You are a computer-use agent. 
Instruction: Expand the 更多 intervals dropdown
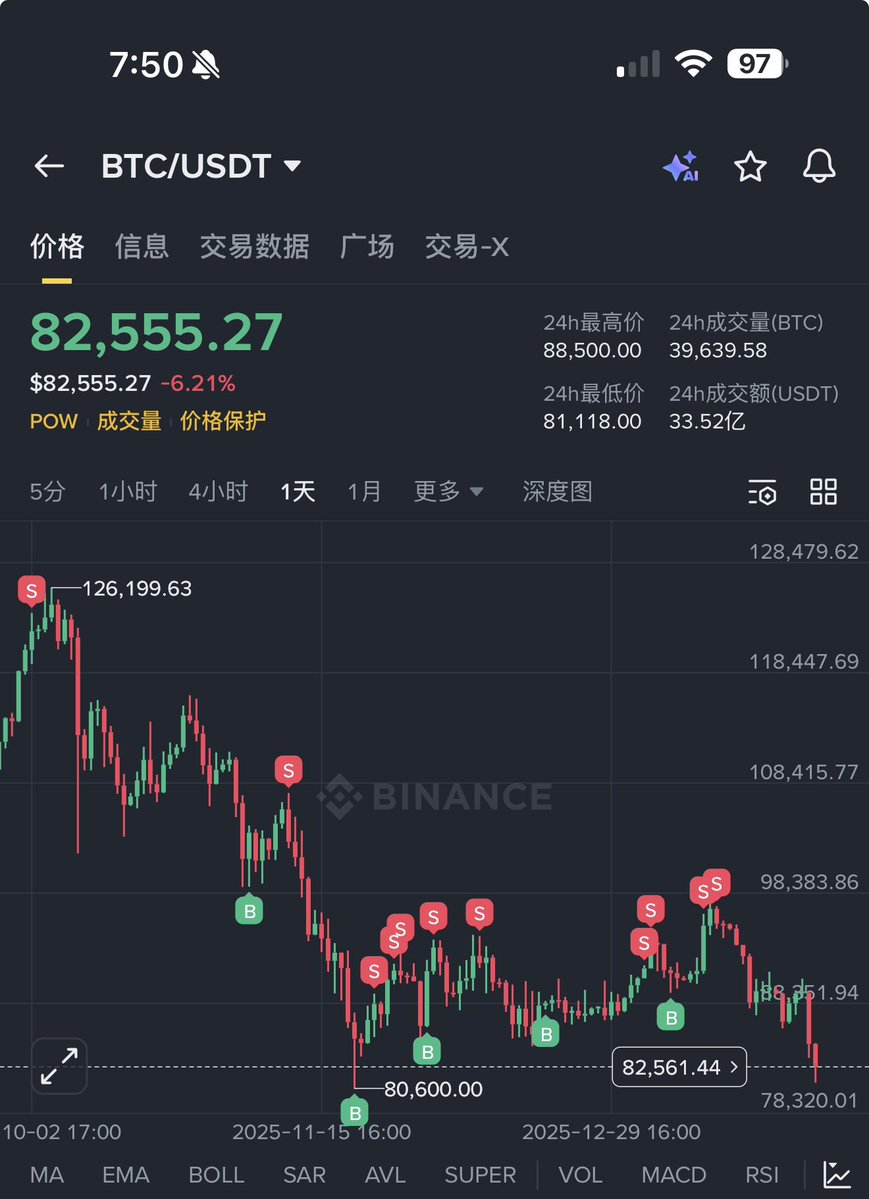click(x=448, y=491)
